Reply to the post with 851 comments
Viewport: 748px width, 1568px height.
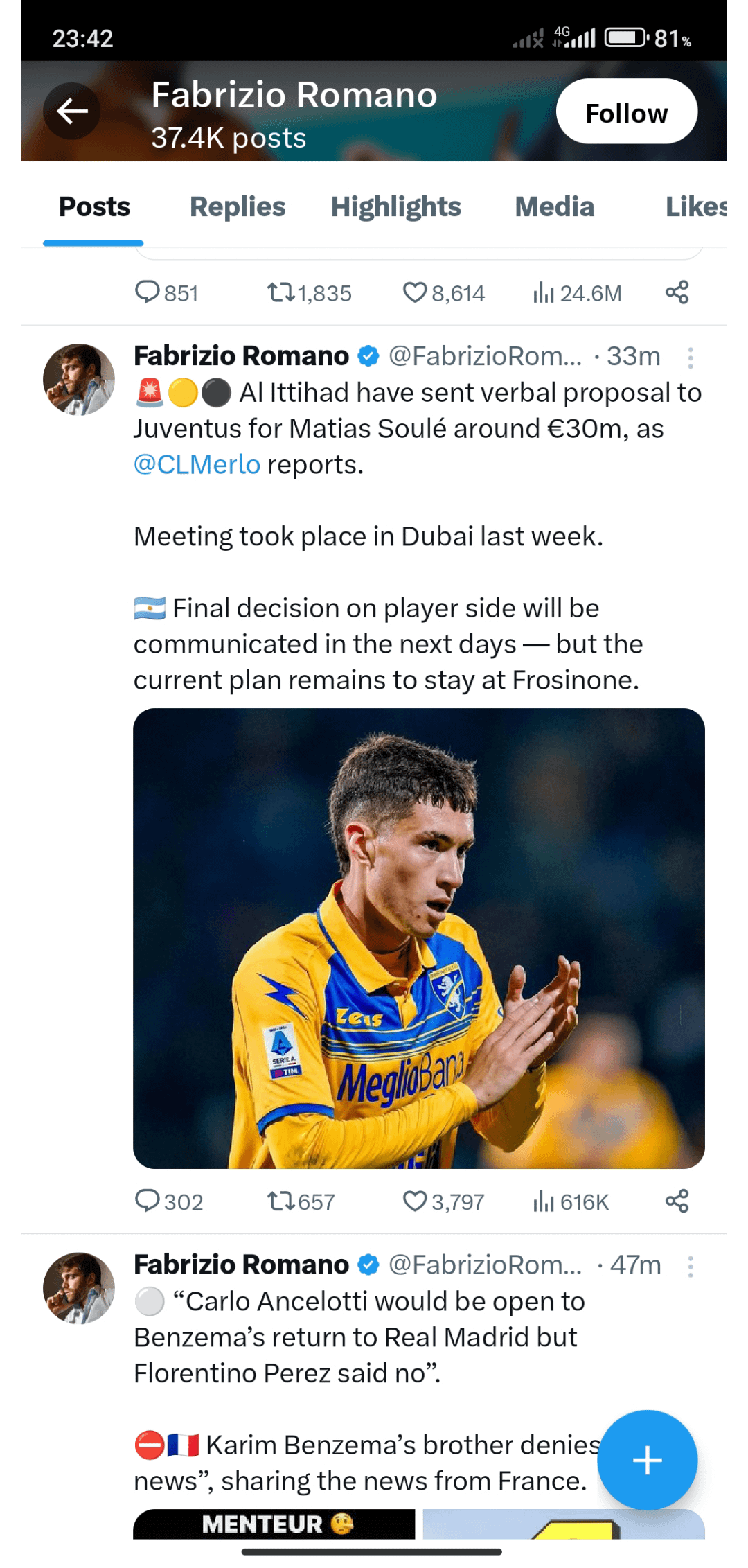click(x=166, y=292)
